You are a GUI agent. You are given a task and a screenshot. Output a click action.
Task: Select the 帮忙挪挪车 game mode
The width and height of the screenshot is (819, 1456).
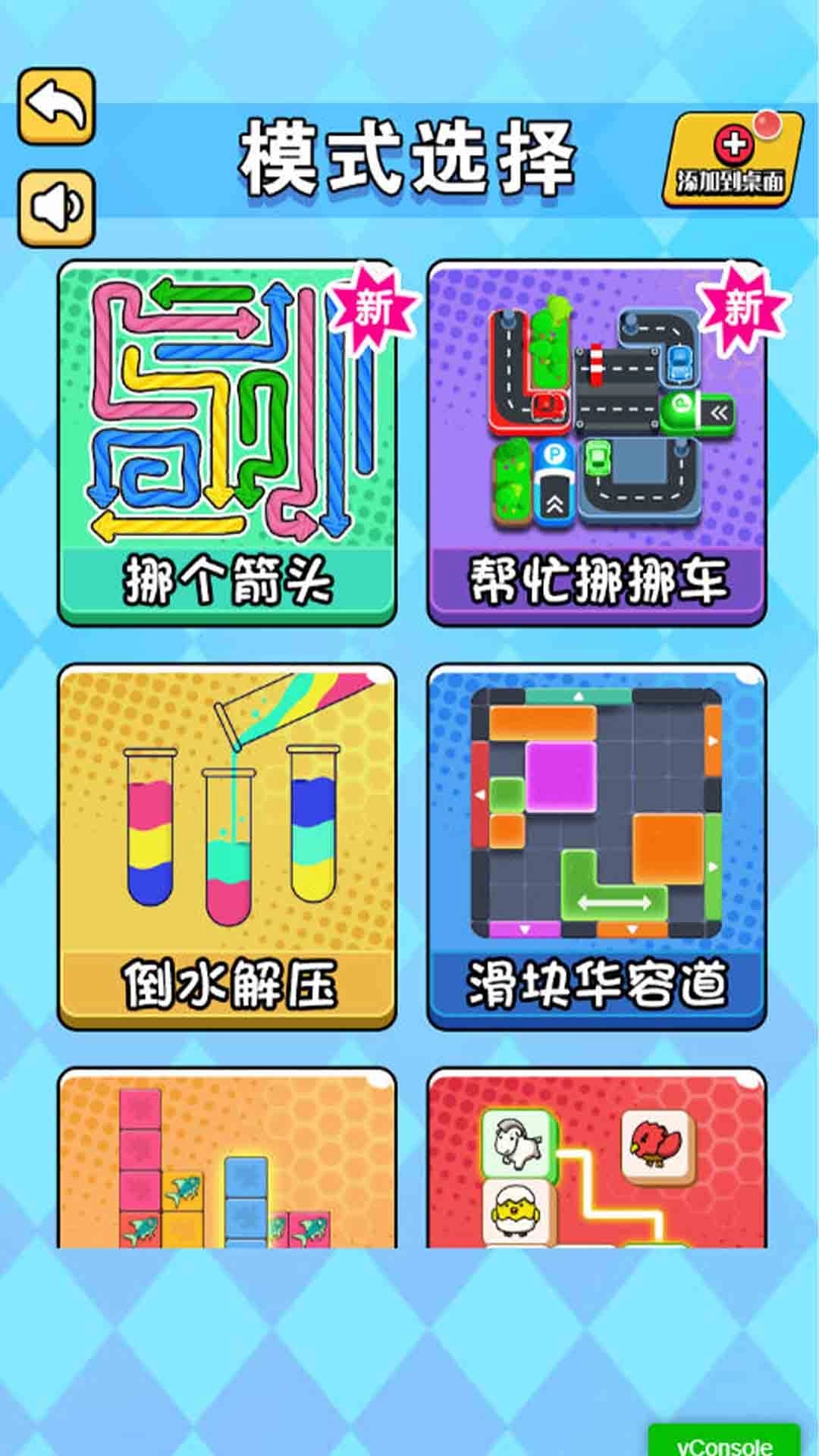pos(597,442)
